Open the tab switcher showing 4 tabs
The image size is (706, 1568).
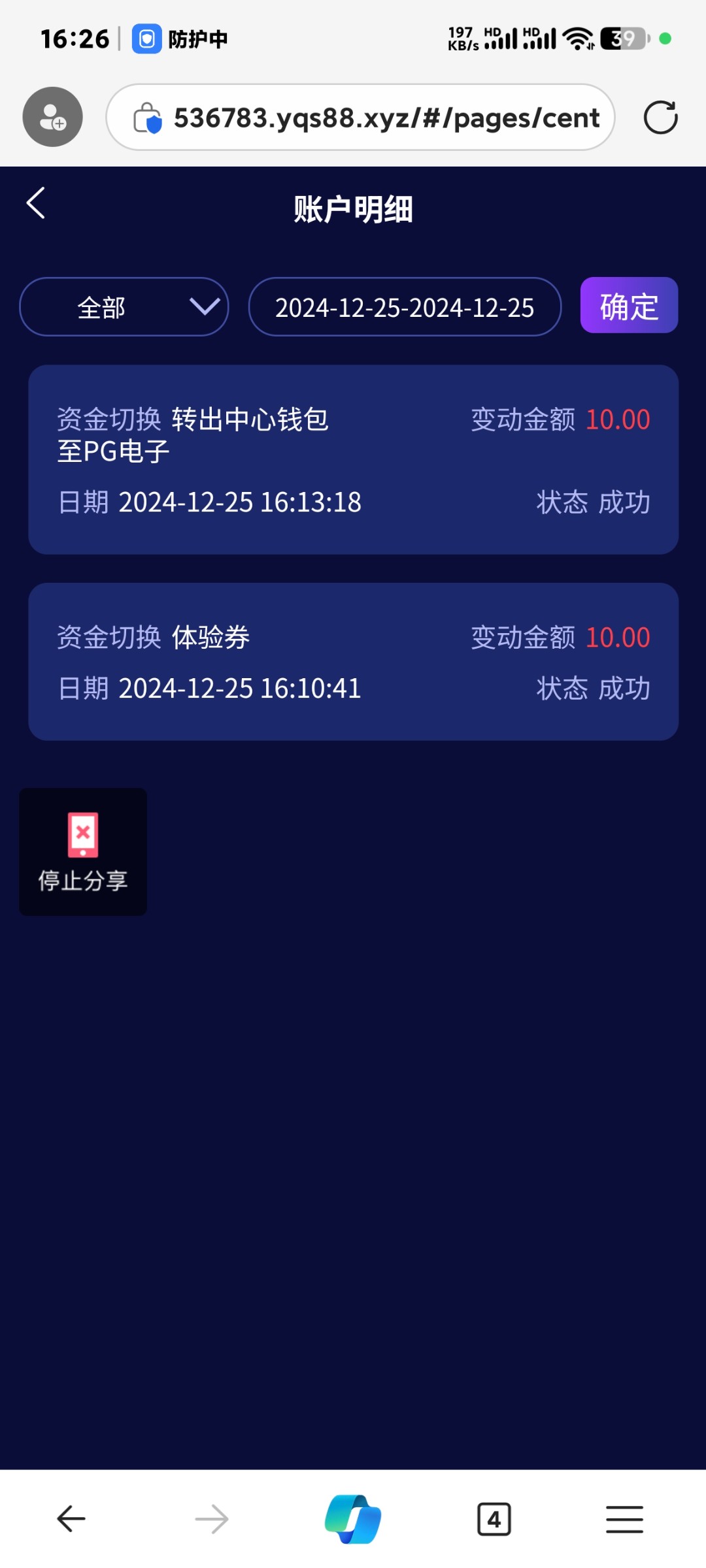pos(494,1519)
